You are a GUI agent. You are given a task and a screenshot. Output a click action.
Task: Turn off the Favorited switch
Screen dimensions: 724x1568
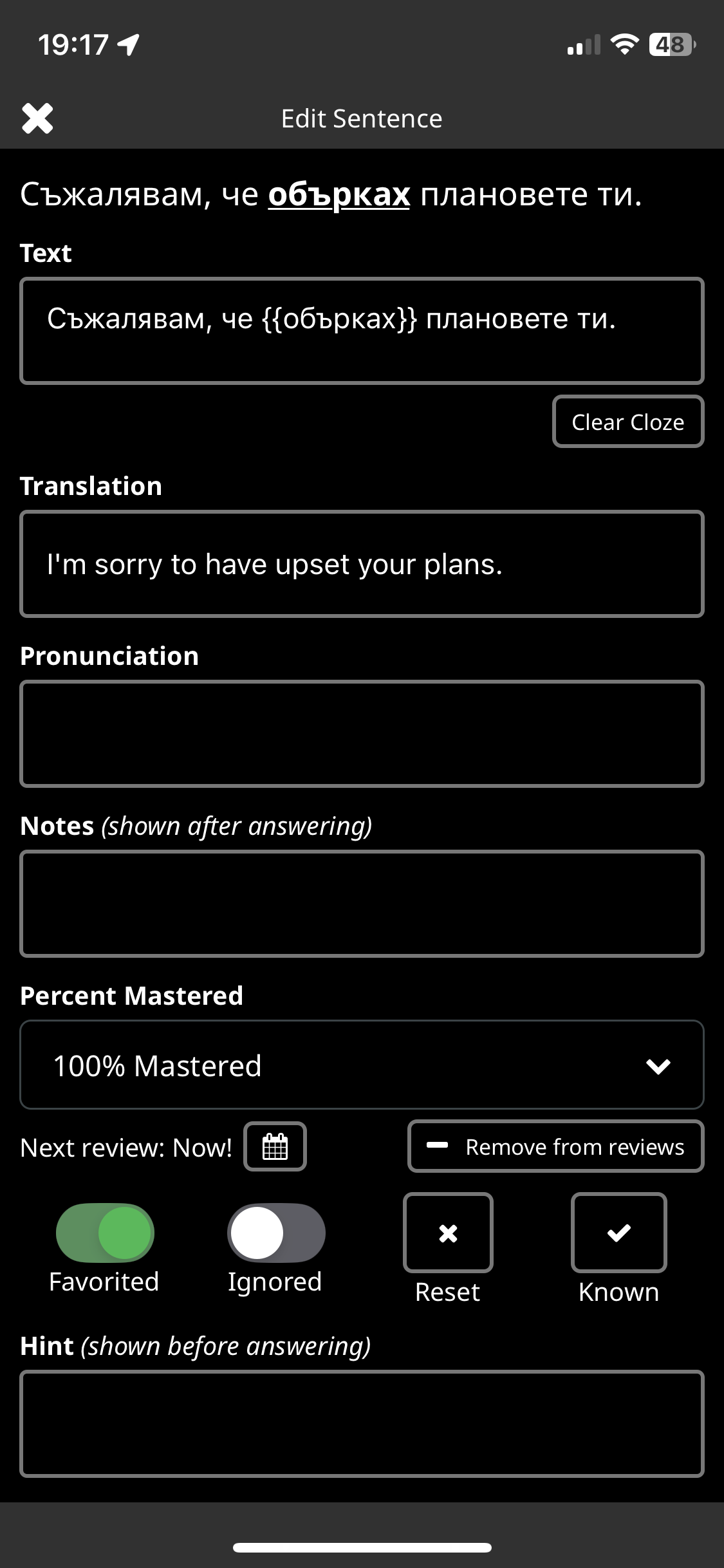click(105, 1233)
